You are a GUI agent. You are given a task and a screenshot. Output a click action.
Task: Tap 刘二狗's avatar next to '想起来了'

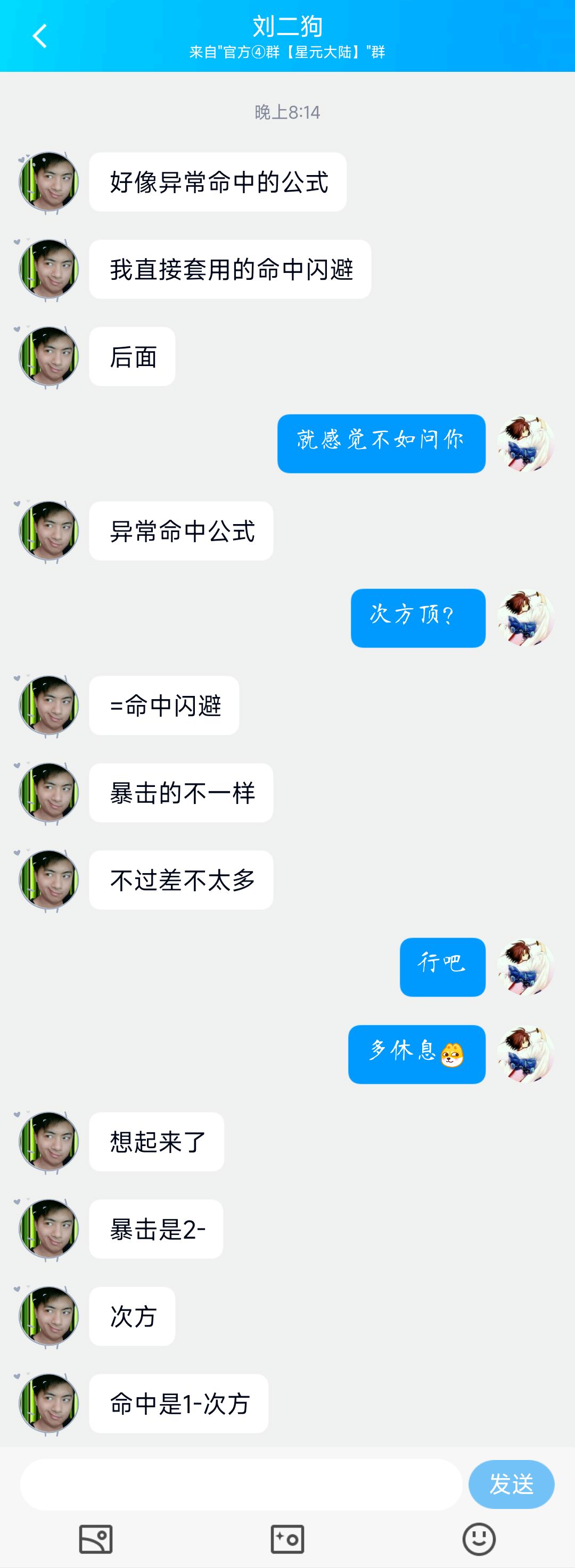point(49,1141)
